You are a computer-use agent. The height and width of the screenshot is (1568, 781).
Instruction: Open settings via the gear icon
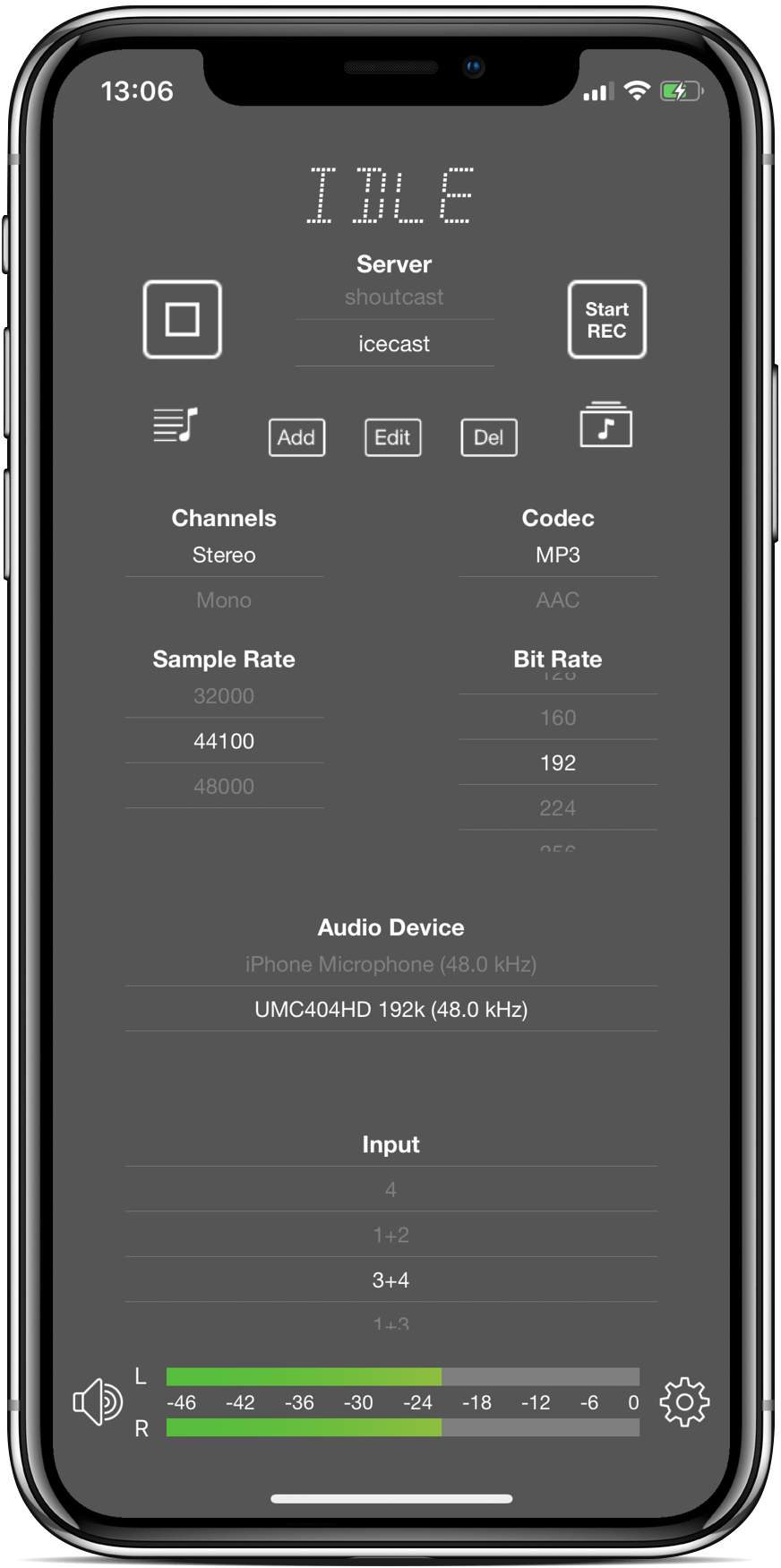click(x=685, y=1402)
